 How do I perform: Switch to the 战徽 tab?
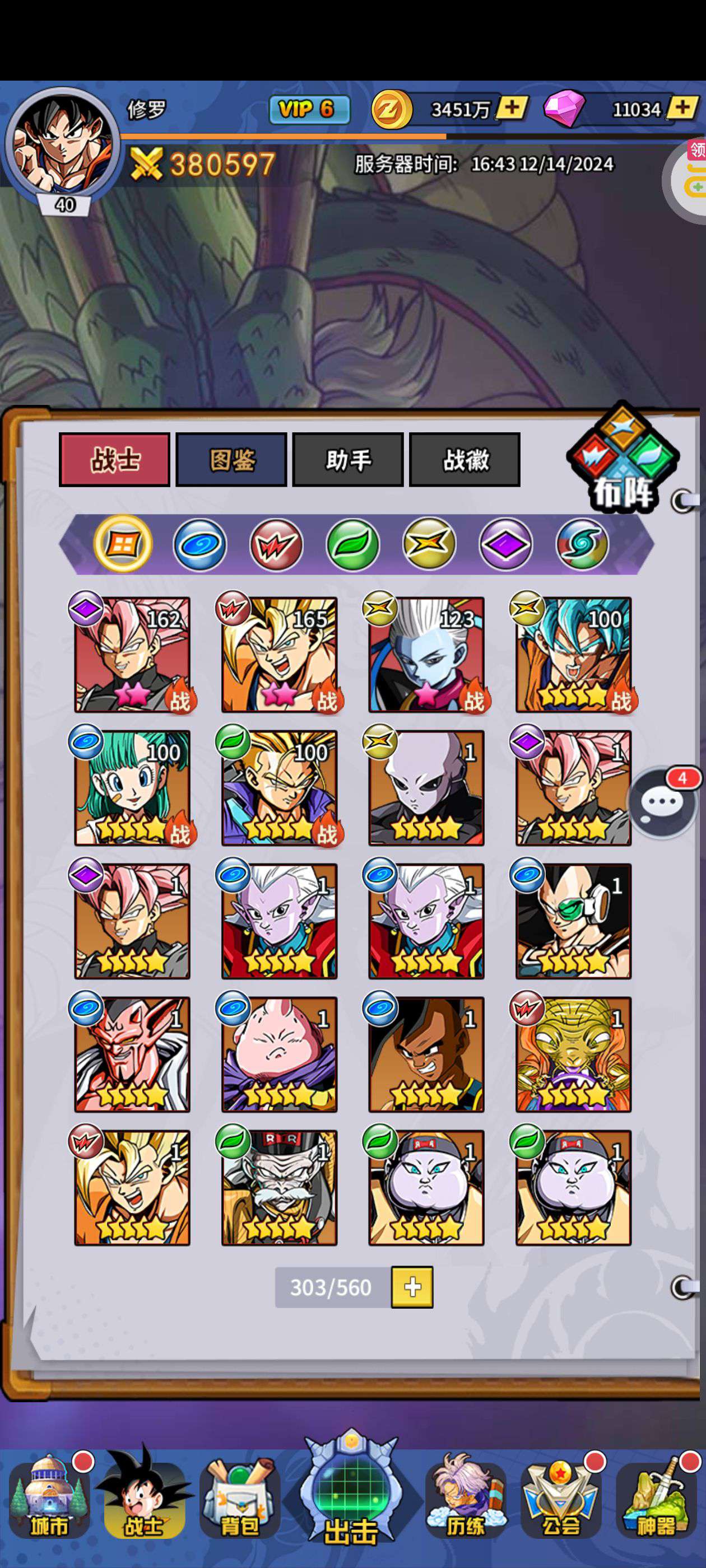click(465, 460)
